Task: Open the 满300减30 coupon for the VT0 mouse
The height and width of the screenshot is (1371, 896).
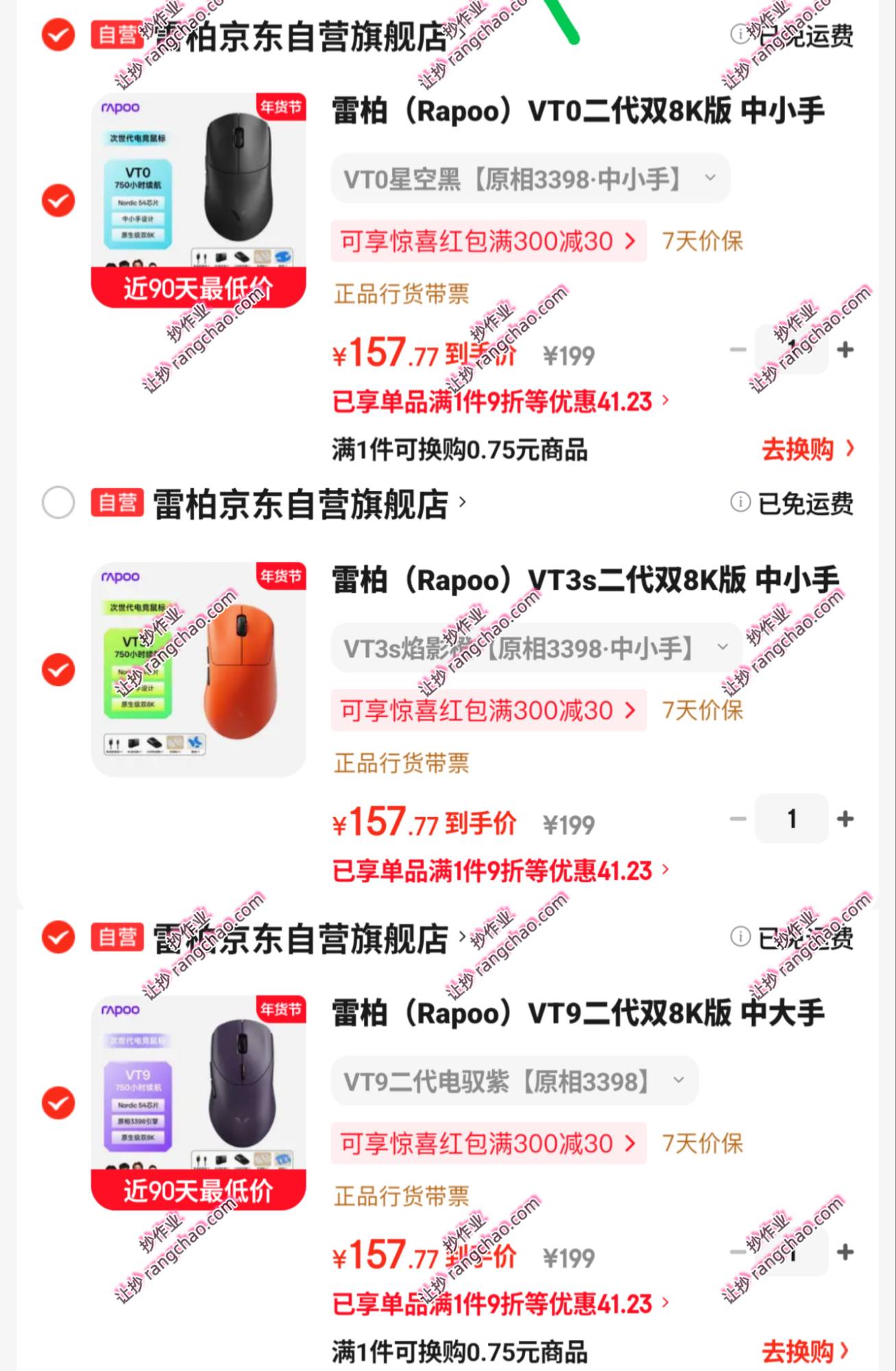Action: pyautogui.click(x=488, y=241)
